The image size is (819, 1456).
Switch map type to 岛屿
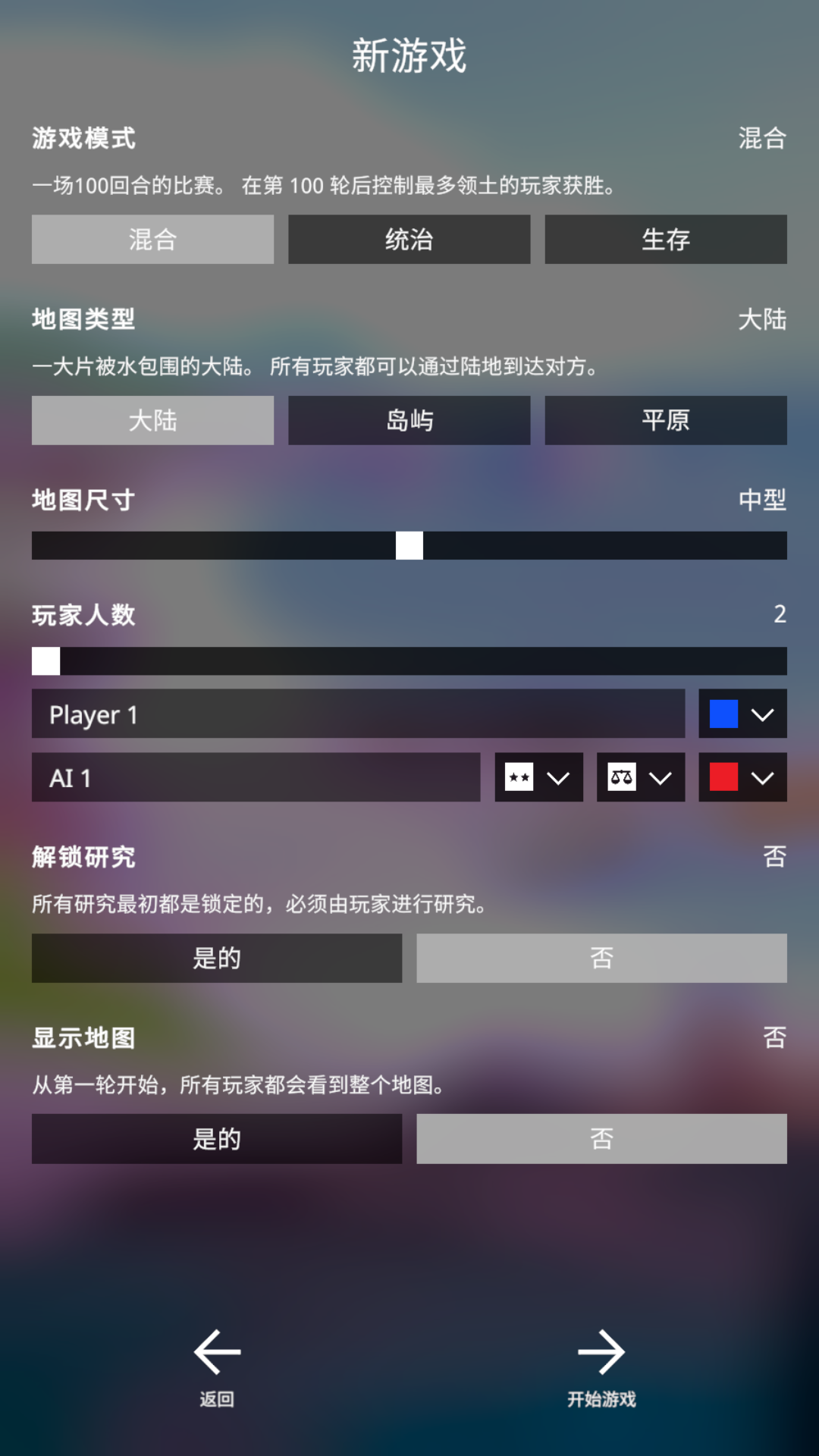tap(409, 420)
